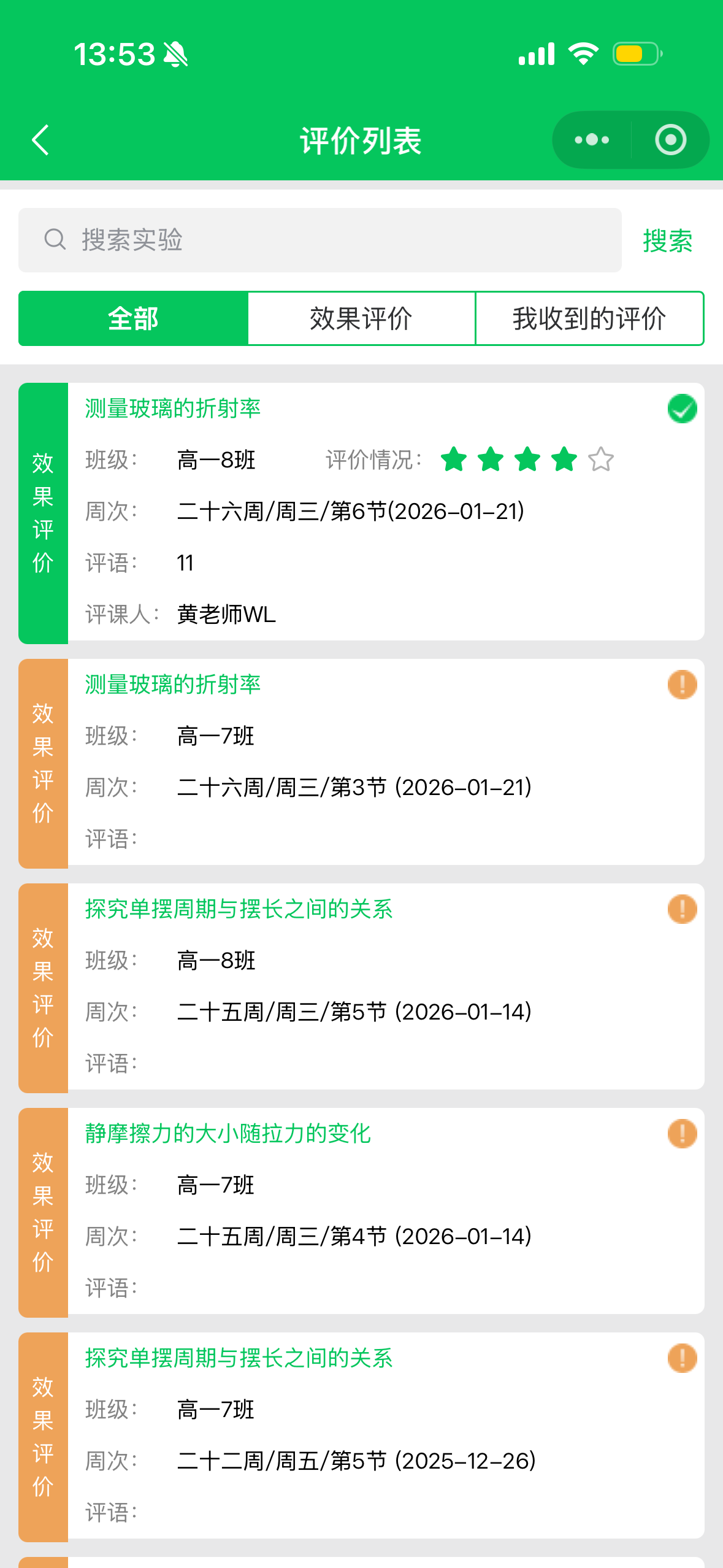Click the warning icon on 静摩擦力 card
The height and width of the screenshot is (1568, 723).
pyautogui.click(x=682, y=1132)
